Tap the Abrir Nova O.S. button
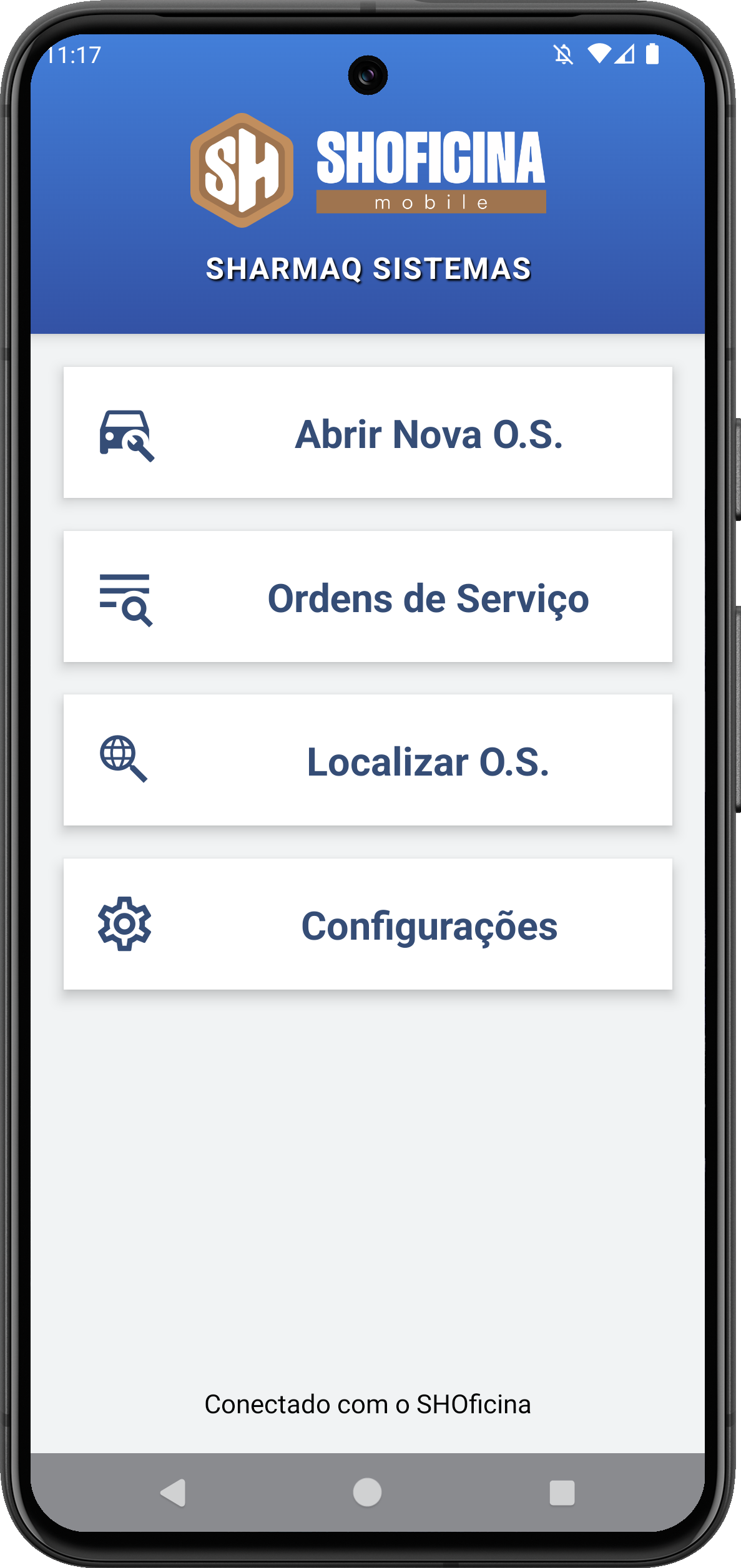 [x=368, y=432]
